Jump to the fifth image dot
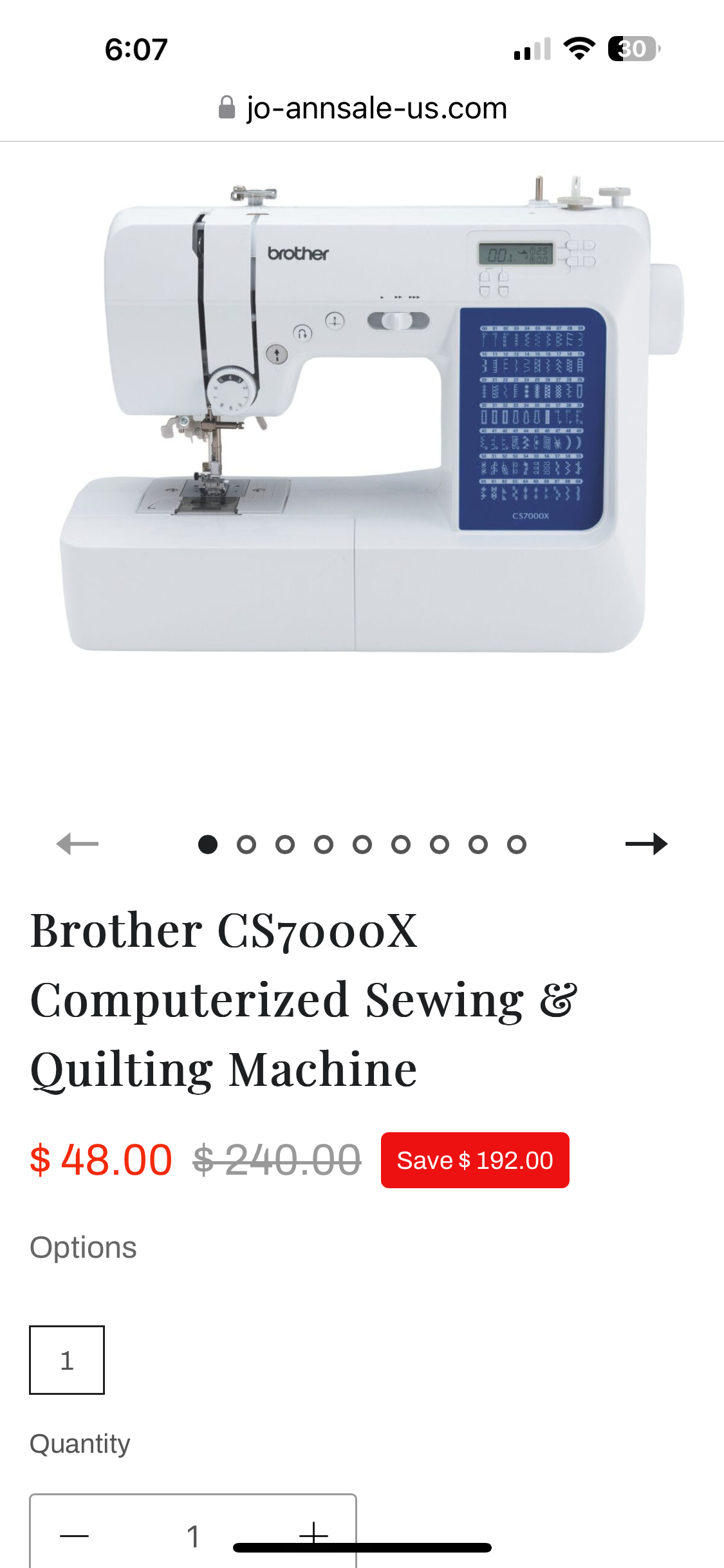Screen dimensions: 724x1568 coord(362,845)
